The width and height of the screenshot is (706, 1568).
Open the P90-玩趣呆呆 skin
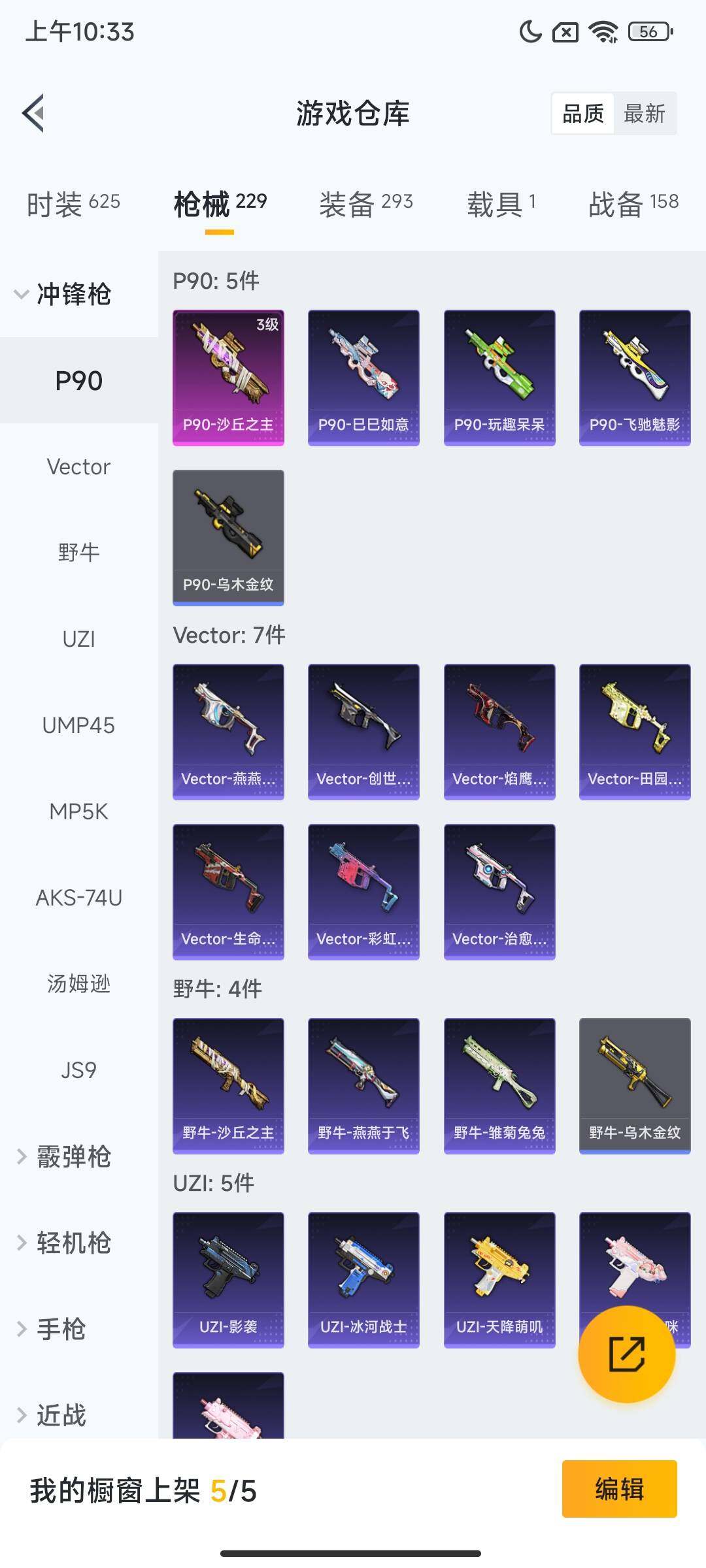(499, 378)
